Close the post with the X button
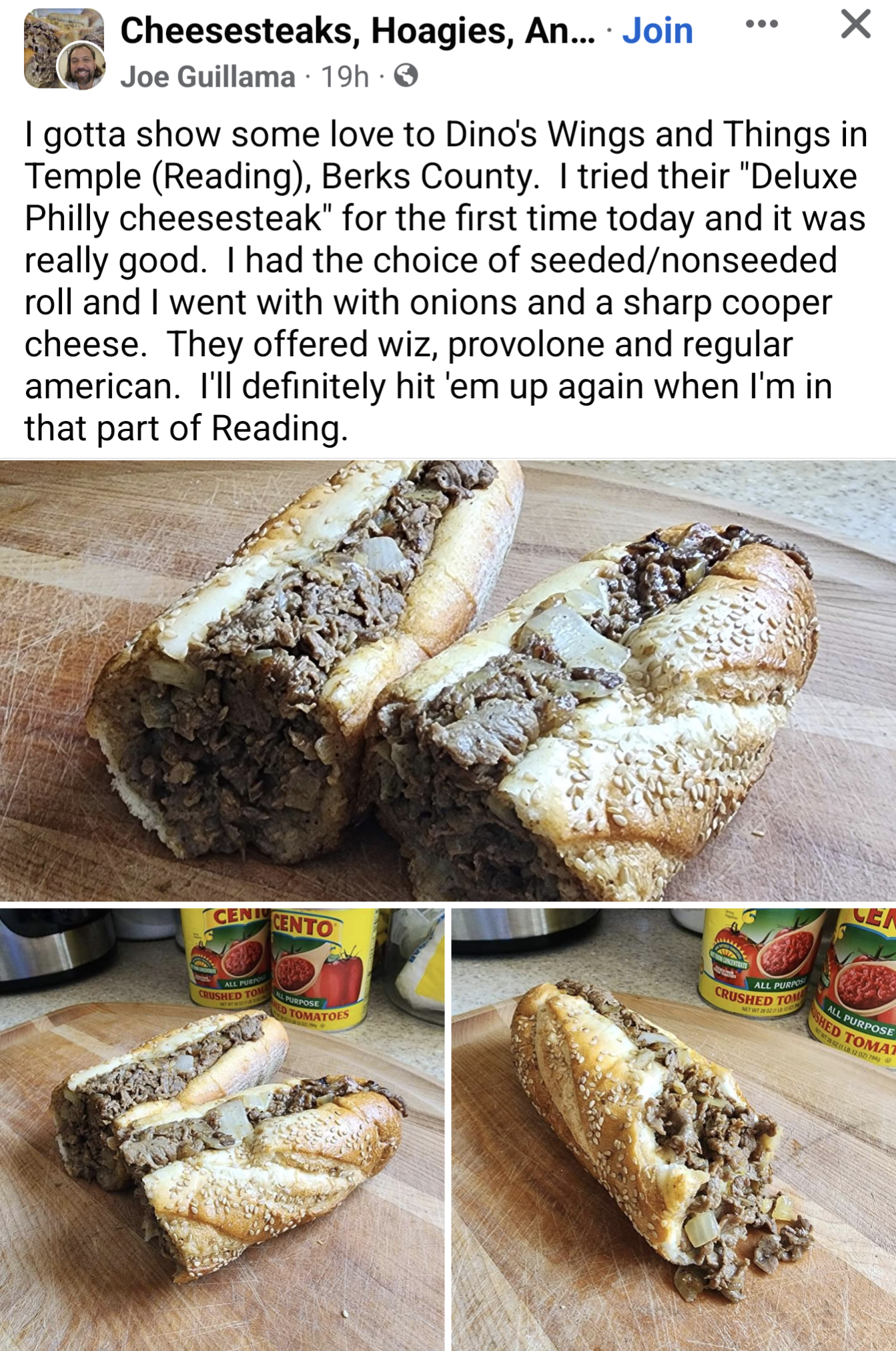This screenshot has height=1351, width=896. 855,25
